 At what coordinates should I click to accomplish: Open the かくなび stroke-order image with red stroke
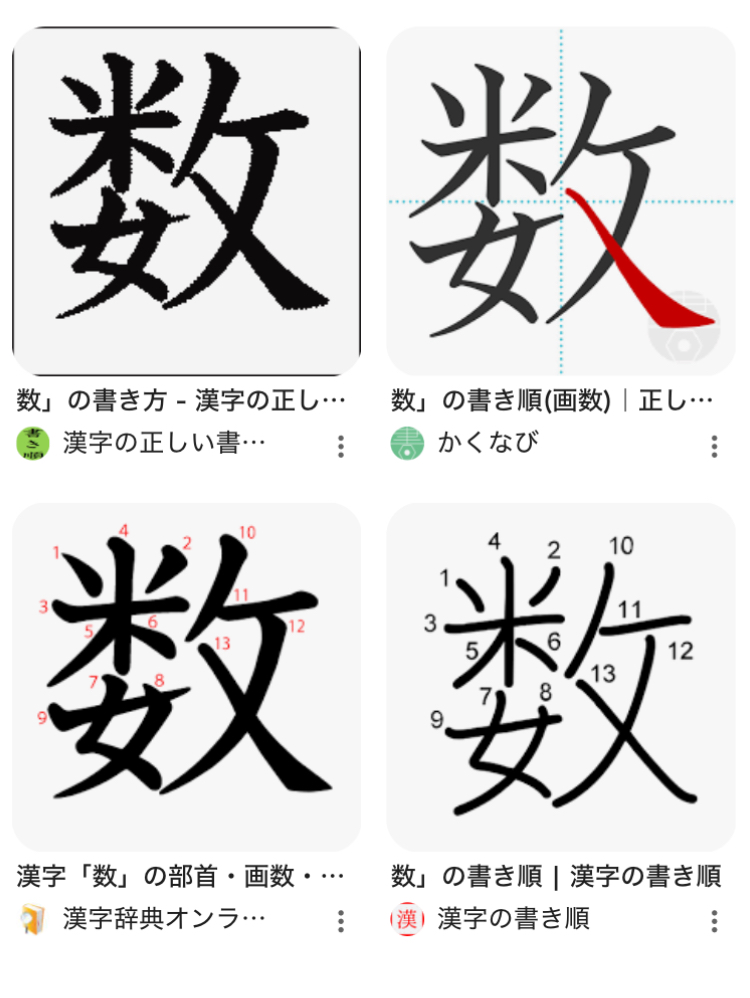[561, 201]
